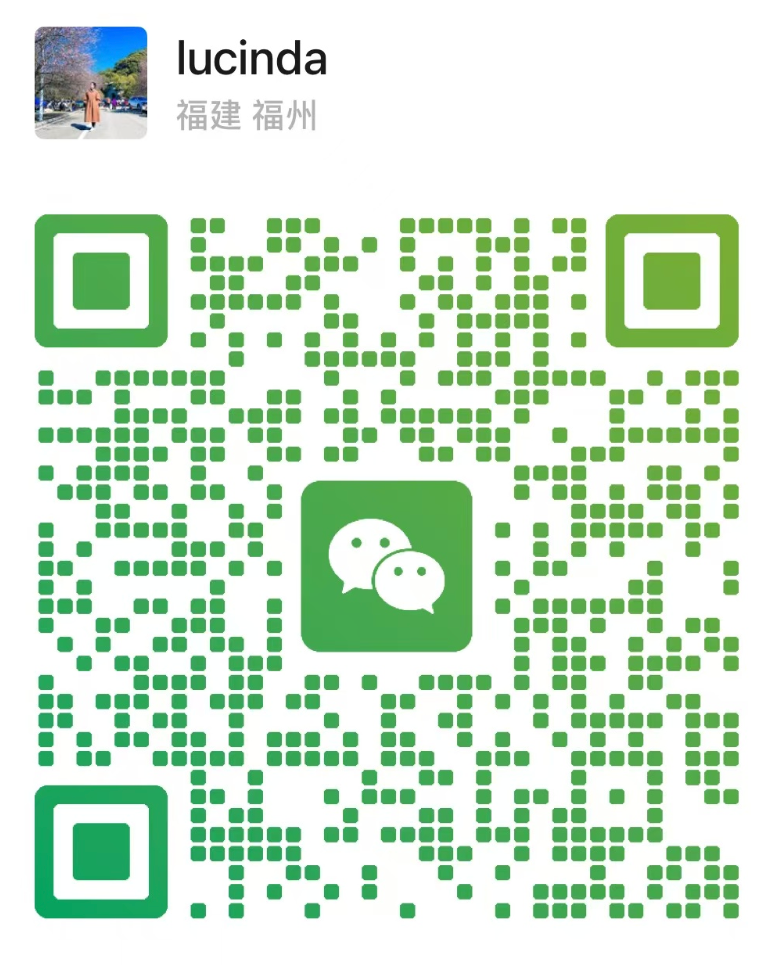Screen dimensions: 780x970
Task: Click the username lucinda
Action: 250,60
